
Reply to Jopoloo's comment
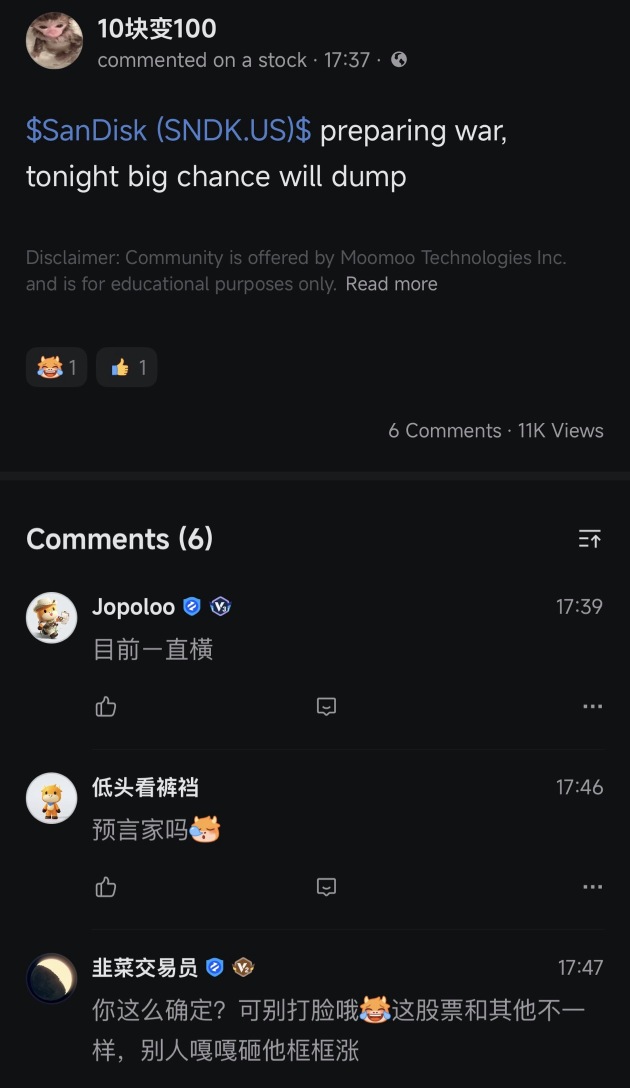[326, 706]
